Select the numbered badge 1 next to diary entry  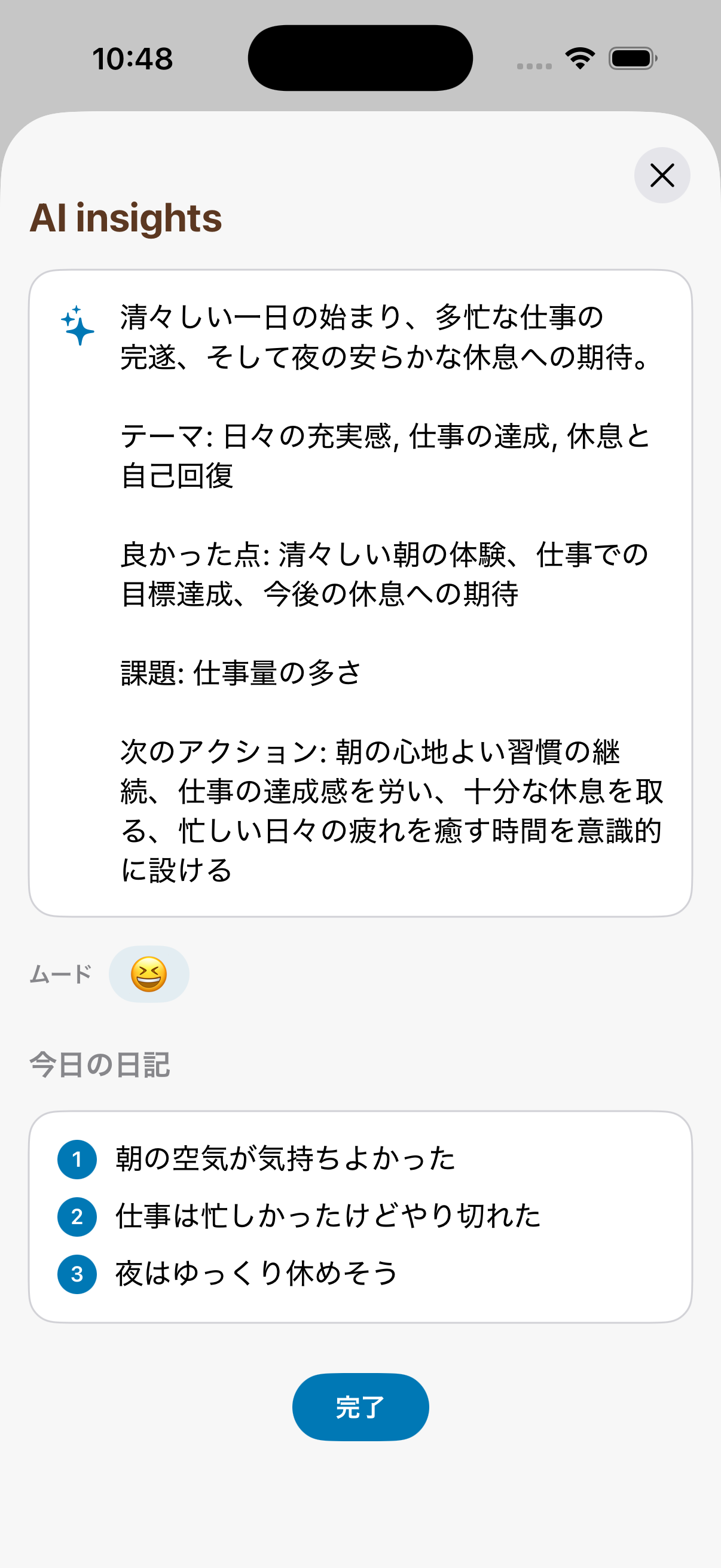point(77,1158)
